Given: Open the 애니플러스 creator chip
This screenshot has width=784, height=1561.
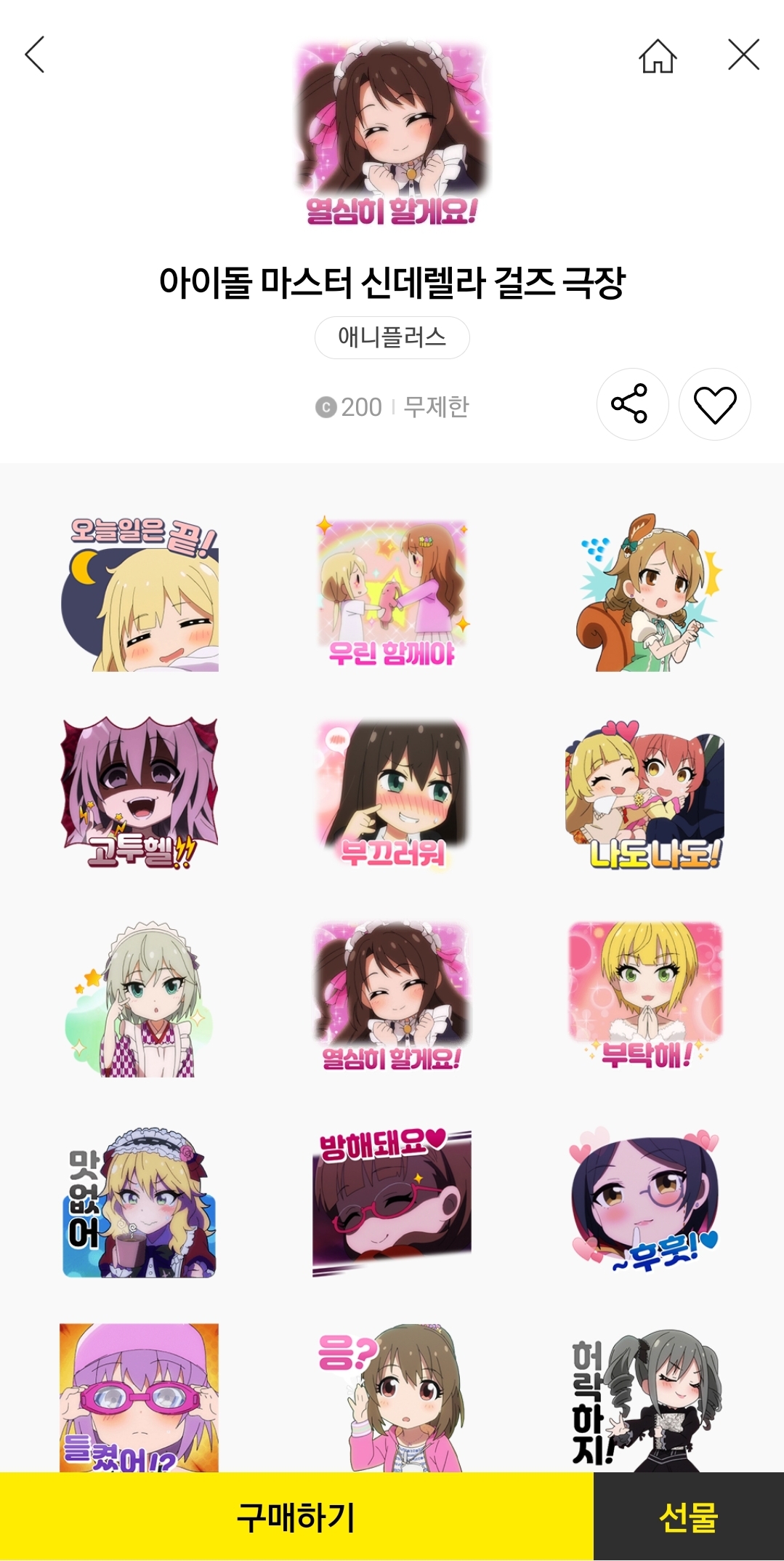Looking at the screenshot, I should 392,337.
